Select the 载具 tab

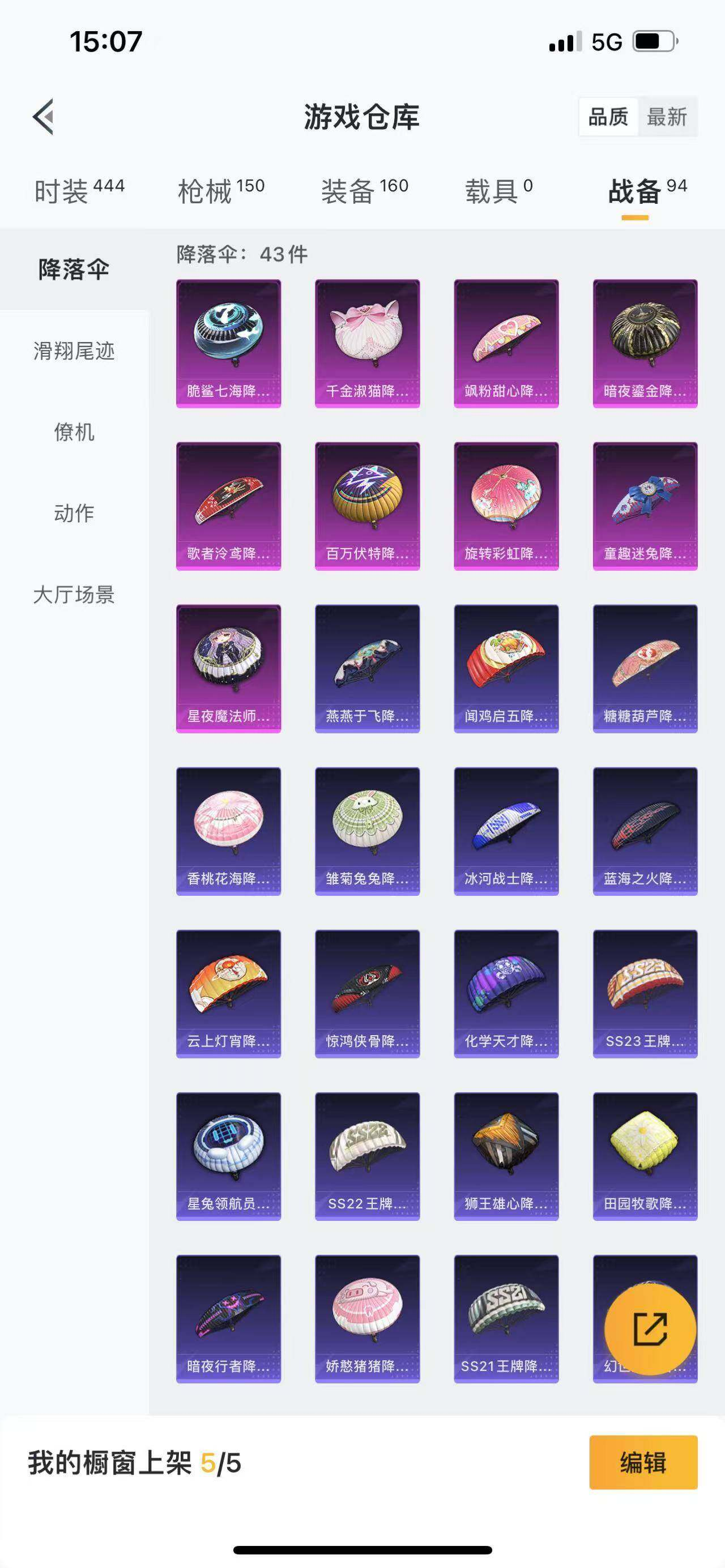(x=498, y=191)
